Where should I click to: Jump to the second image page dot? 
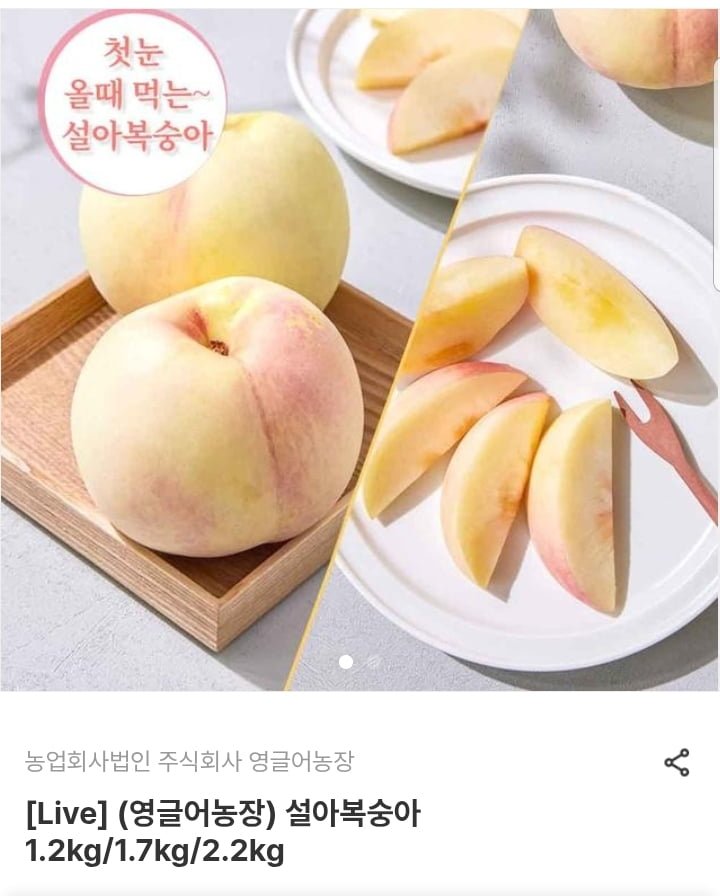click(x=373, y=662)
